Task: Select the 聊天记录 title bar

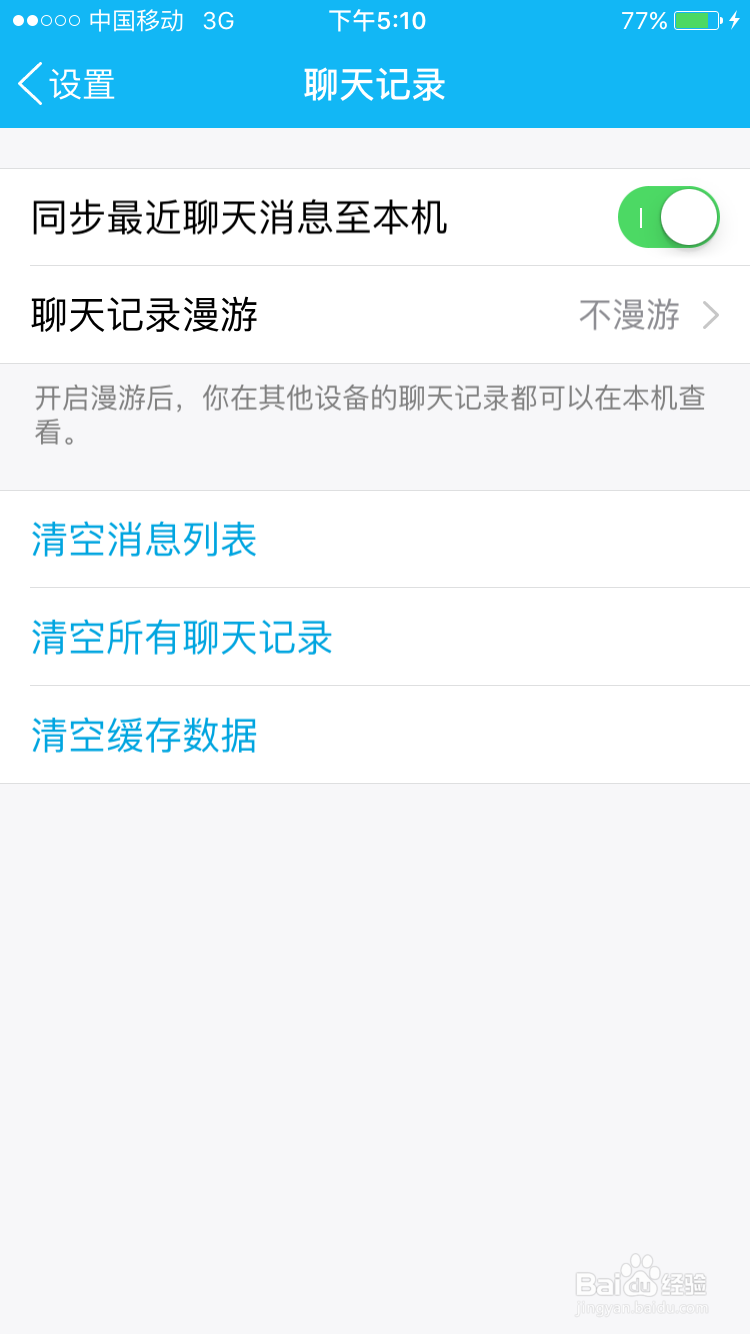Action: (375, 86)
